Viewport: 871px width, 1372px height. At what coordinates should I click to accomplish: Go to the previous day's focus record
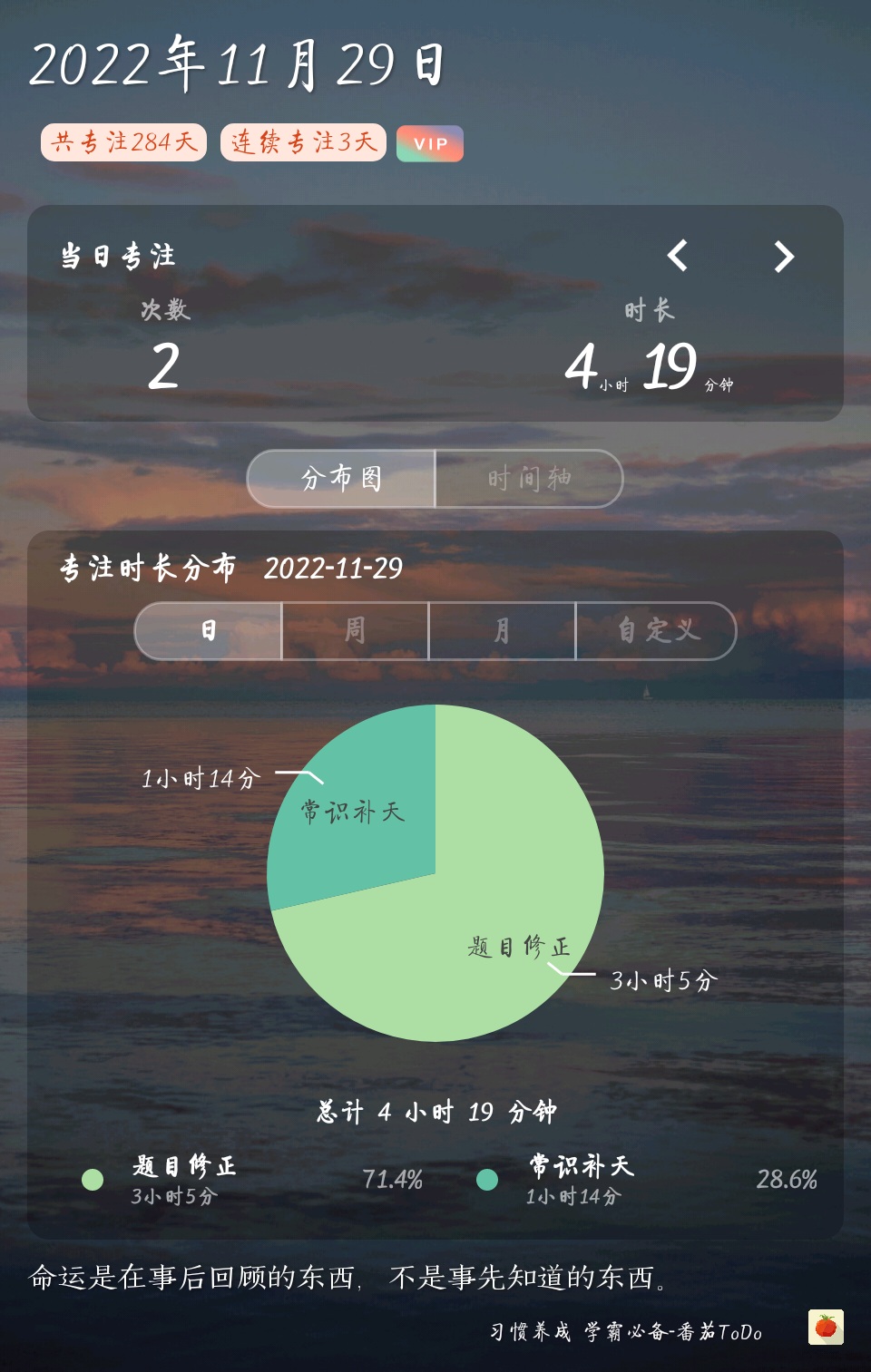[x=678, y=256]
